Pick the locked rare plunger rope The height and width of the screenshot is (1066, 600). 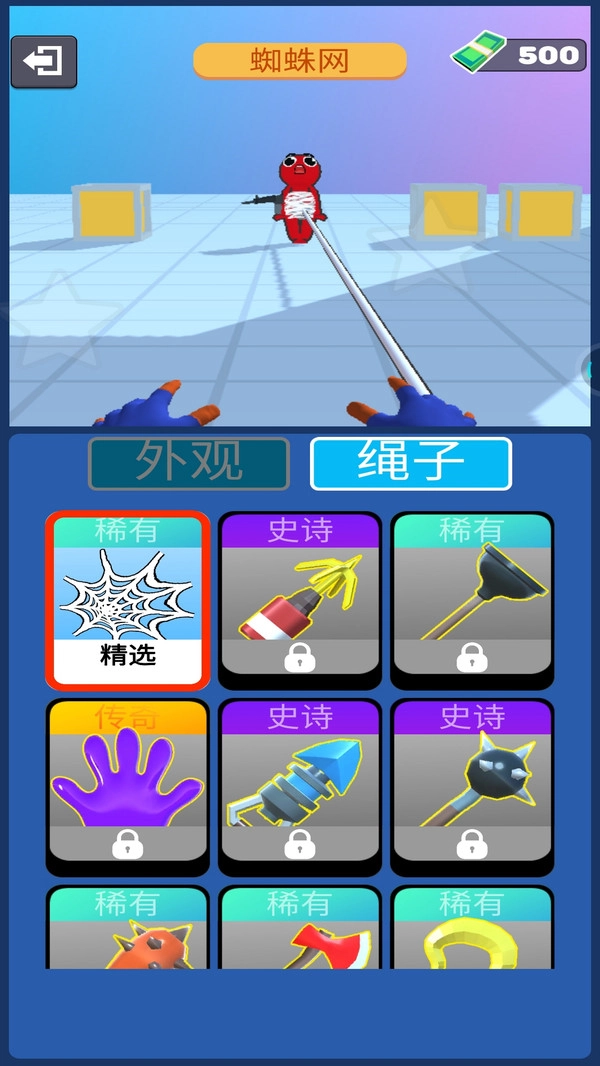[x=472, y=602]
